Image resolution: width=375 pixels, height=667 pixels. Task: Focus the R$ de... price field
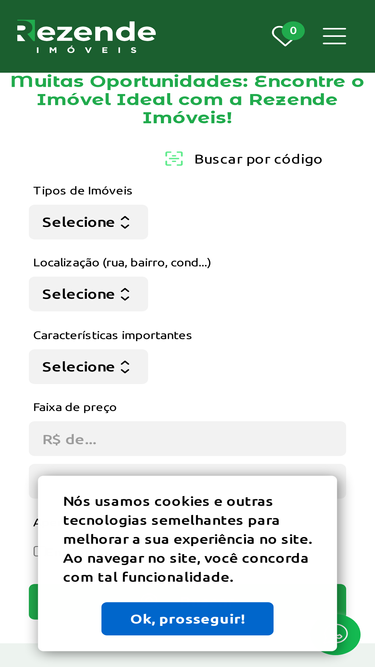coord(188,439)
